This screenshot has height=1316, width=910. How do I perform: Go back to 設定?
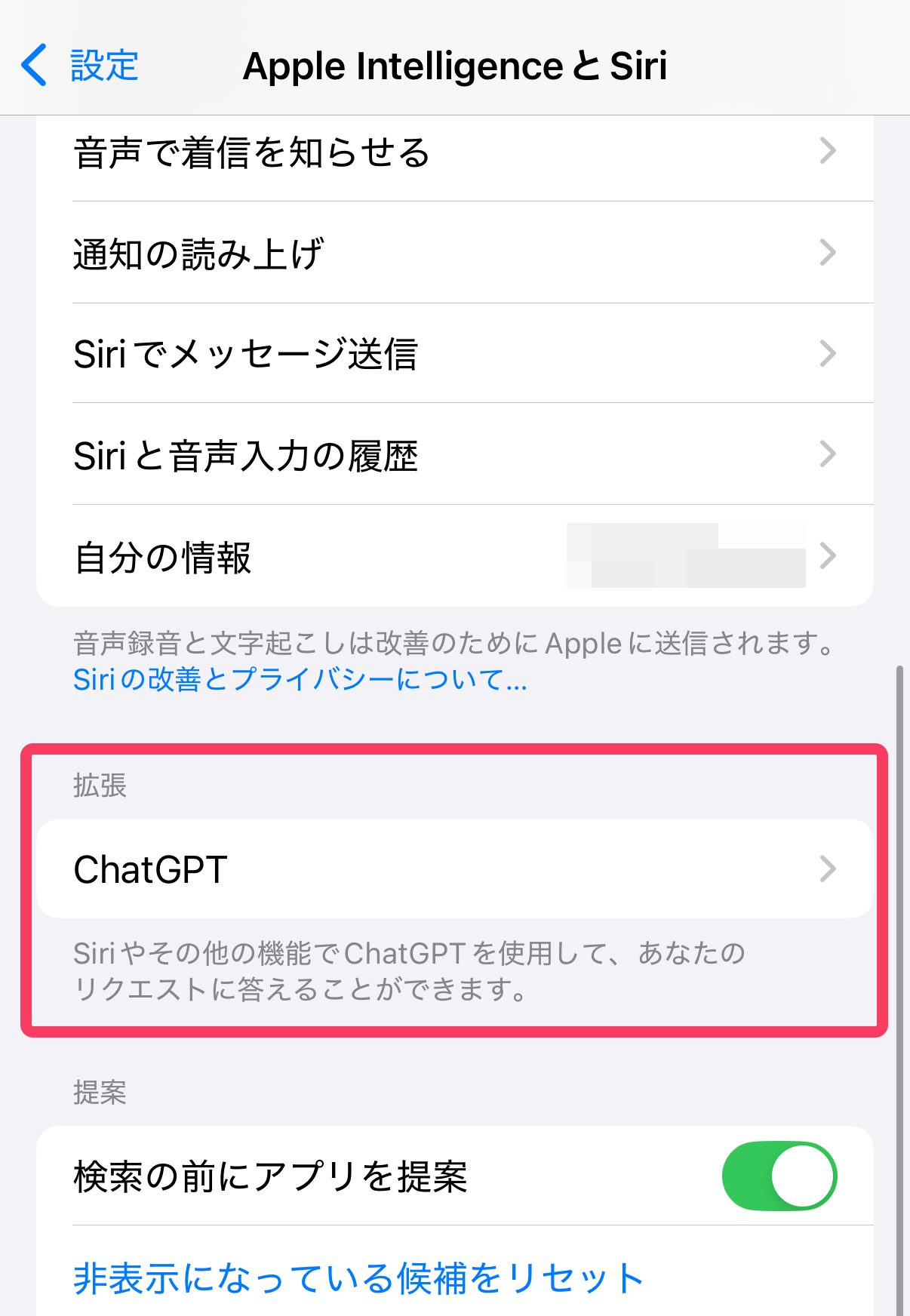pos(80,66)
